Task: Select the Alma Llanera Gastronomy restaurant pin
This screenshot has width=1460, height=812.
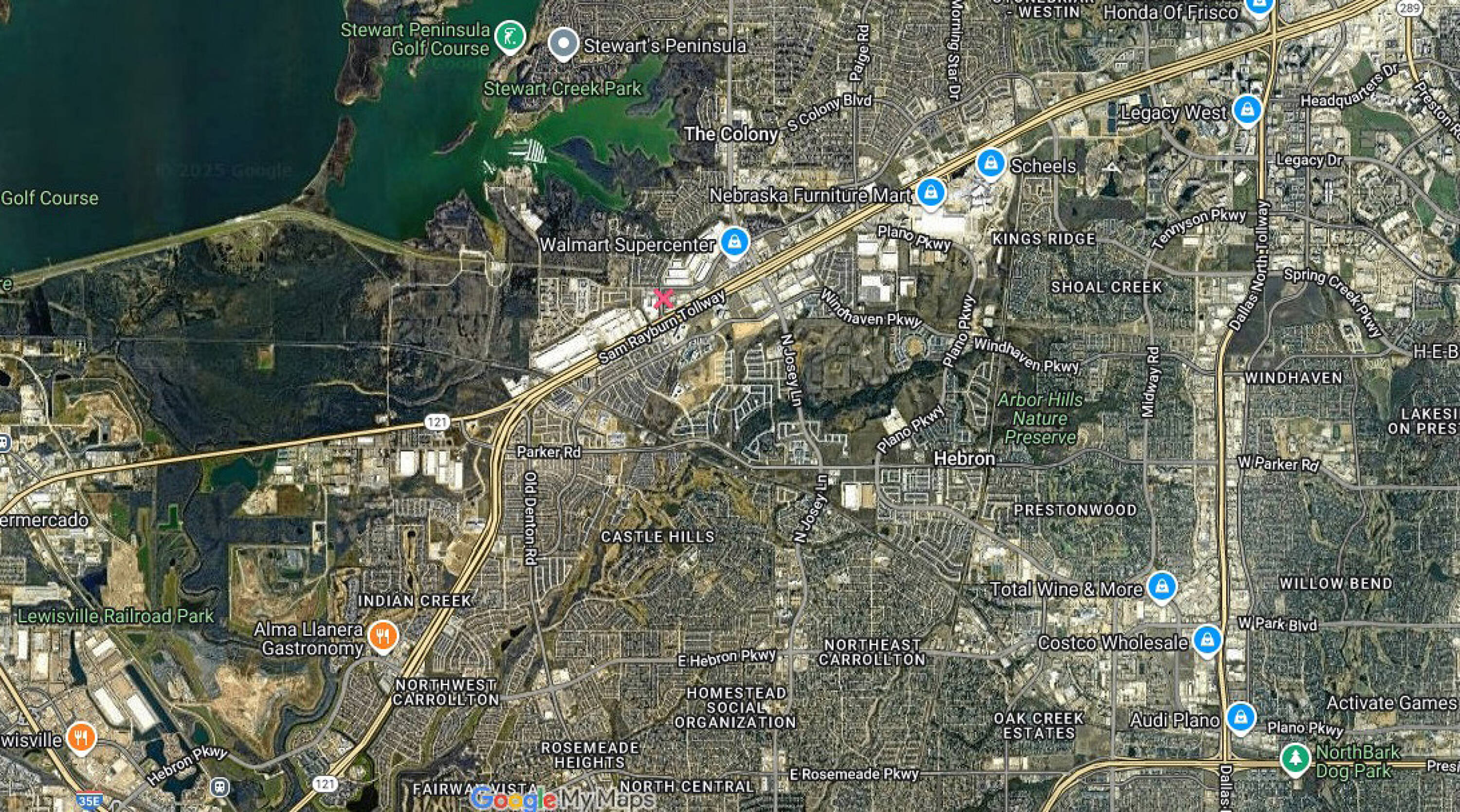Action: 383,636
